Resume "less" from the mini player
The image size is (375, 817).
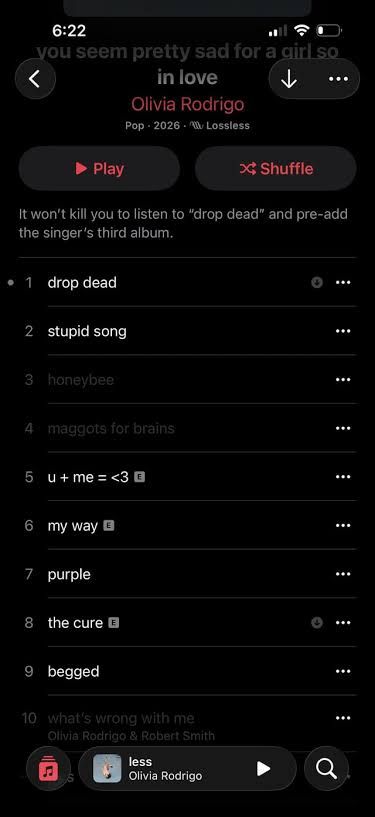tap(264, 769)
